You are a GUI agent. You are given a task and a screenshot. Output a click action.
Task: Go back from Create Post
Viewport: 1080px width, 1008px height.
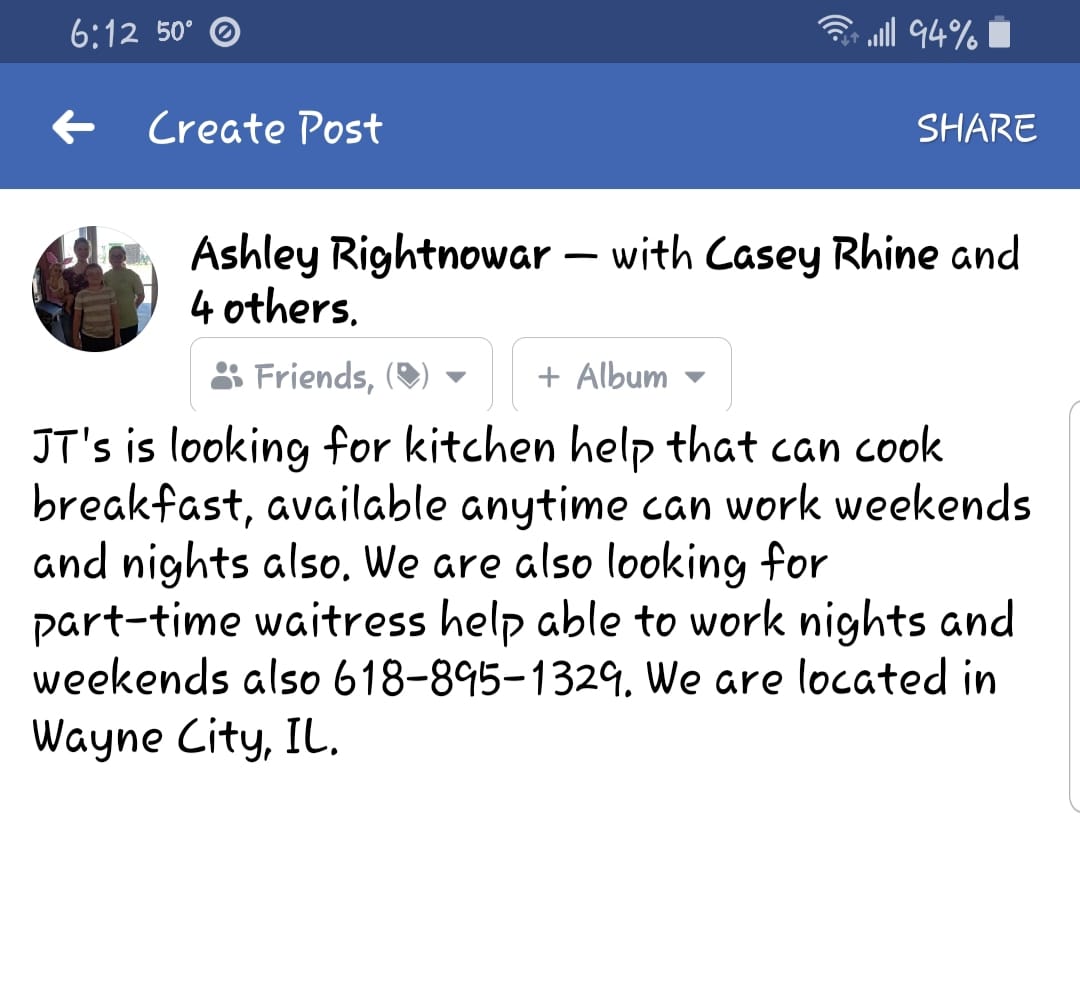(x=73, y=128)
